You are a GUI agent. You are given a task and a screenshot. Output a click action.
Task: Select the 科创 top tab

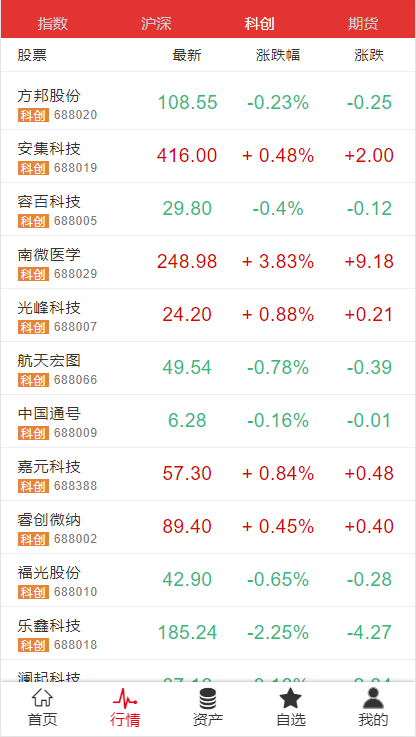pos(259,24)
